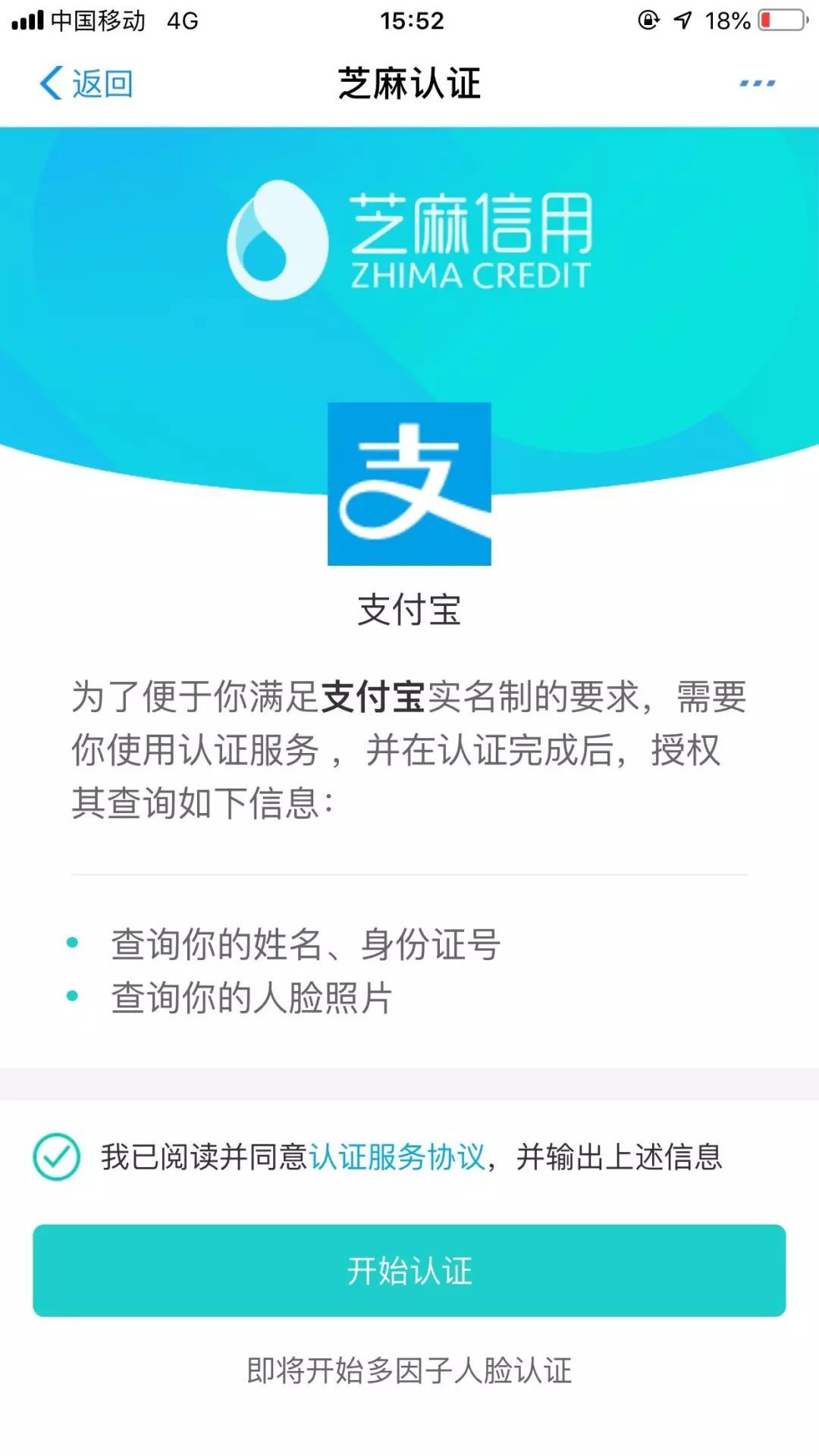The image size is (819, 1456).
Task: Go back via 返回 button
Action: (x=86, y=83)
